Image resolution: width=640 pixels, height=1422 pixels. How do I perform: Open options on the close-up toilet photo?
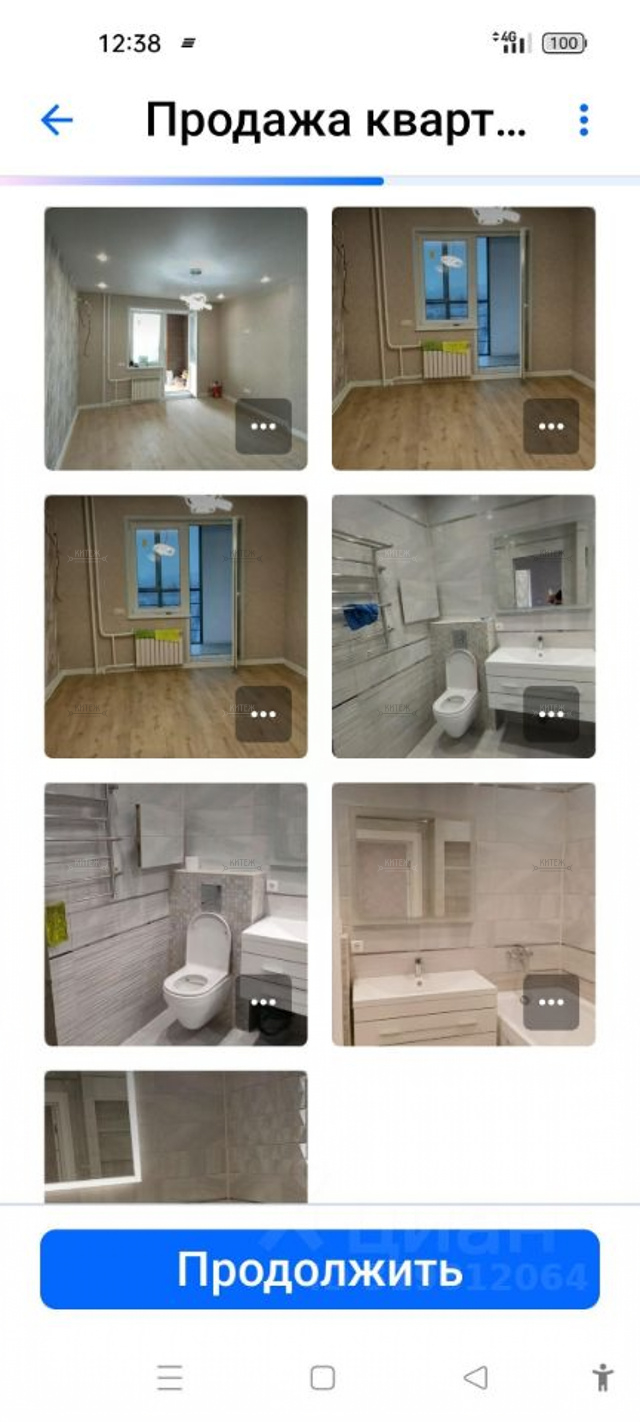[263, 1002]
